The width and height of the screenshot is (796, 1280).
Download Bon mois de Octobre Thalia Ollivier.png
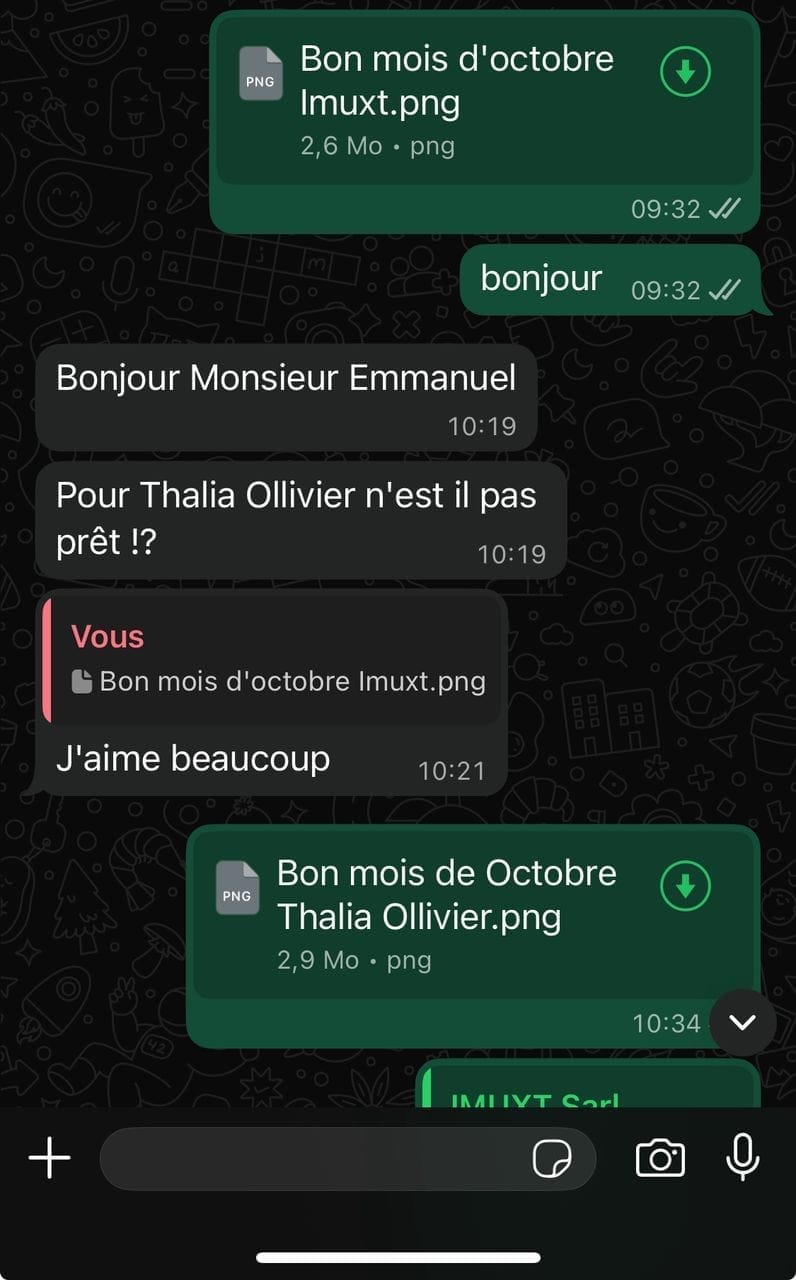tap(685, 886)
